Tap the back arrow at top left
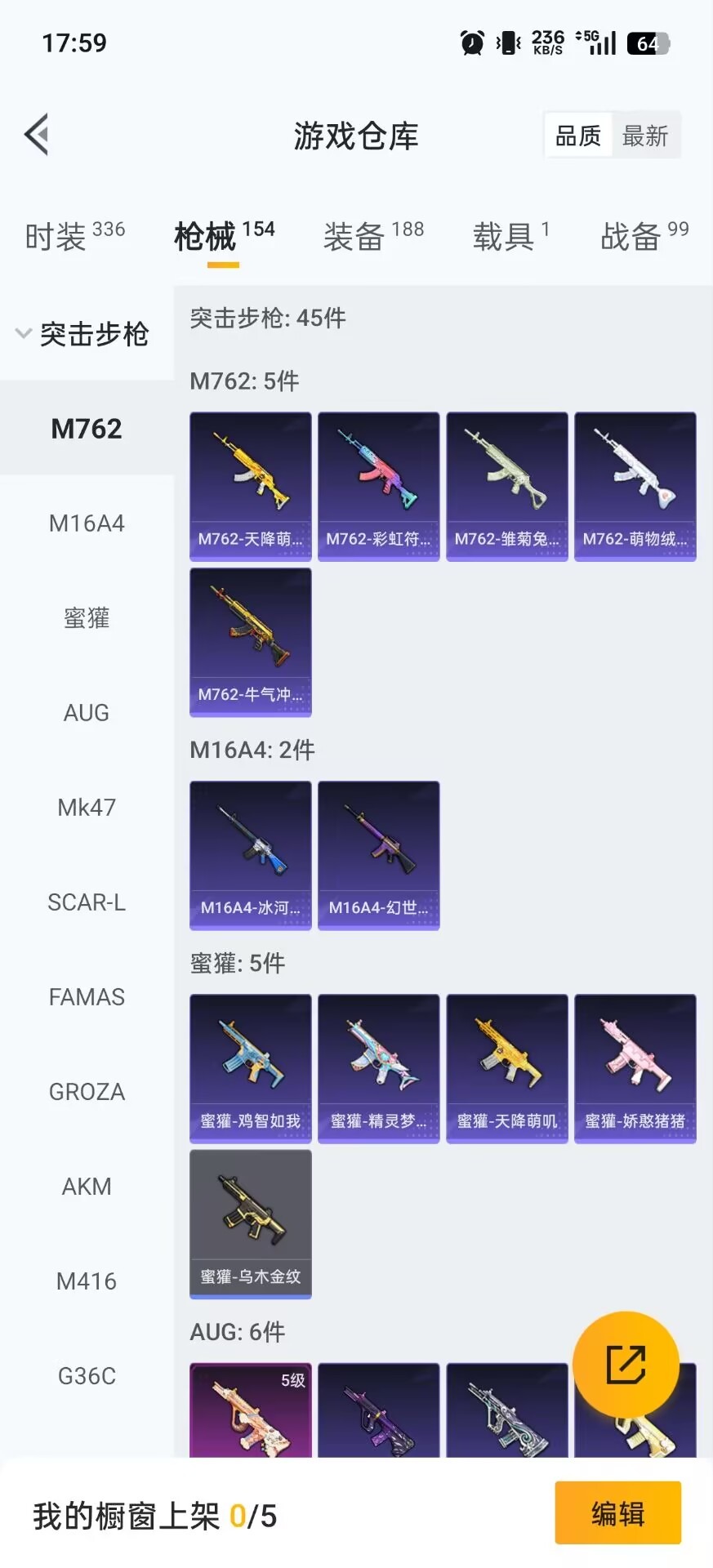 [x=36, y=133]
